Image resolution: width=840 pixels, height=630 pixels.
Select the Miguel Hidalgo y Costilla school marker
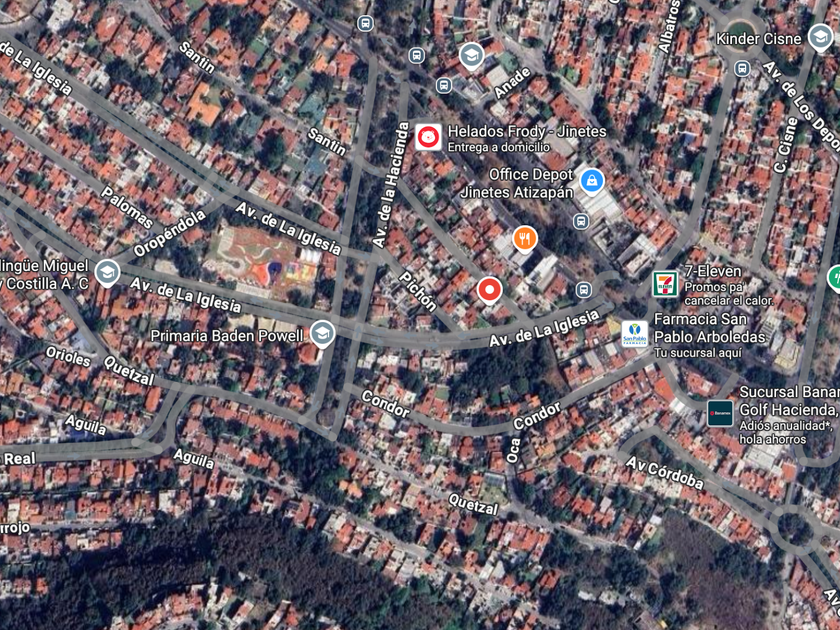tap(107, 272)
